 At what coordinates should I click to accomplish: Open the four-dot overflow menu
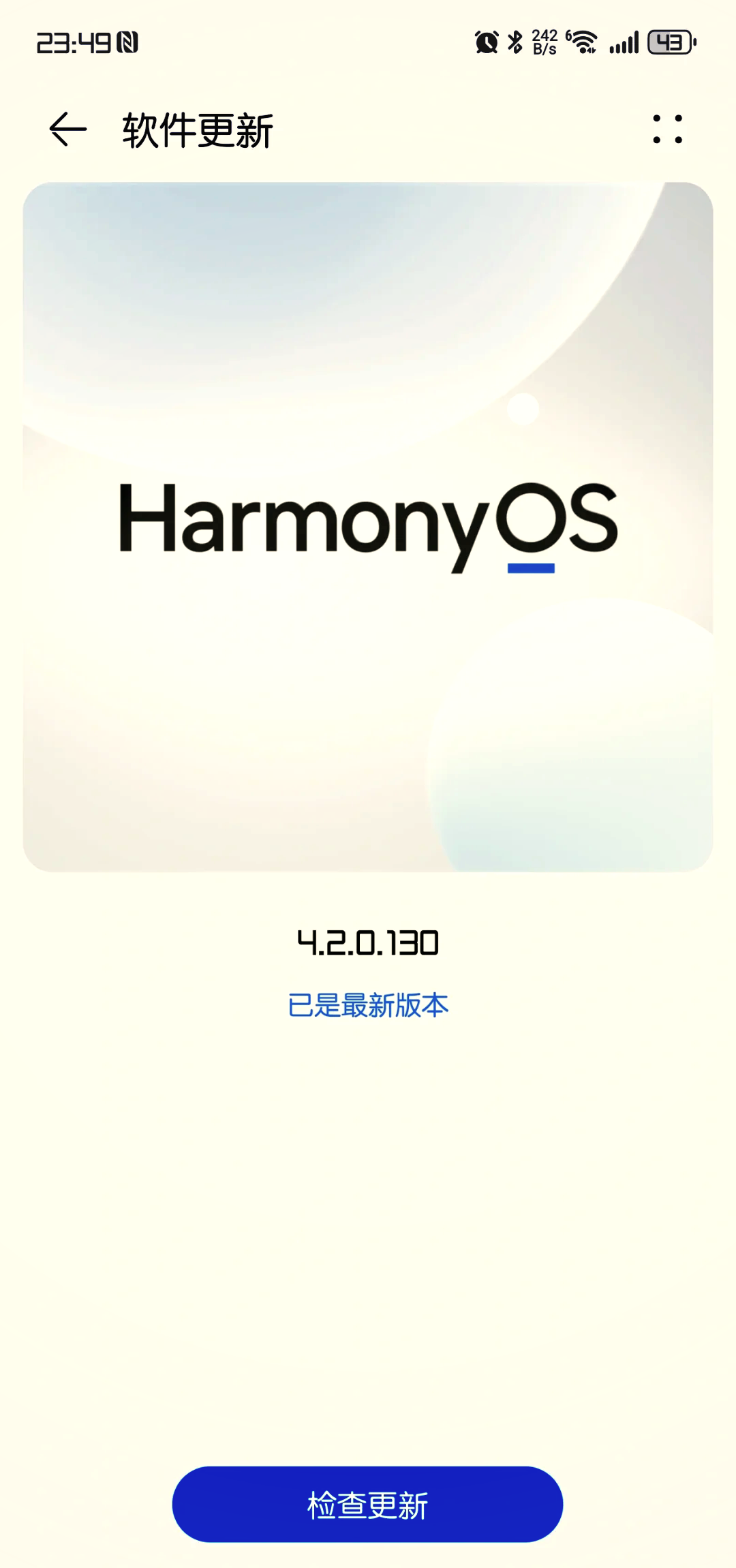667,129
